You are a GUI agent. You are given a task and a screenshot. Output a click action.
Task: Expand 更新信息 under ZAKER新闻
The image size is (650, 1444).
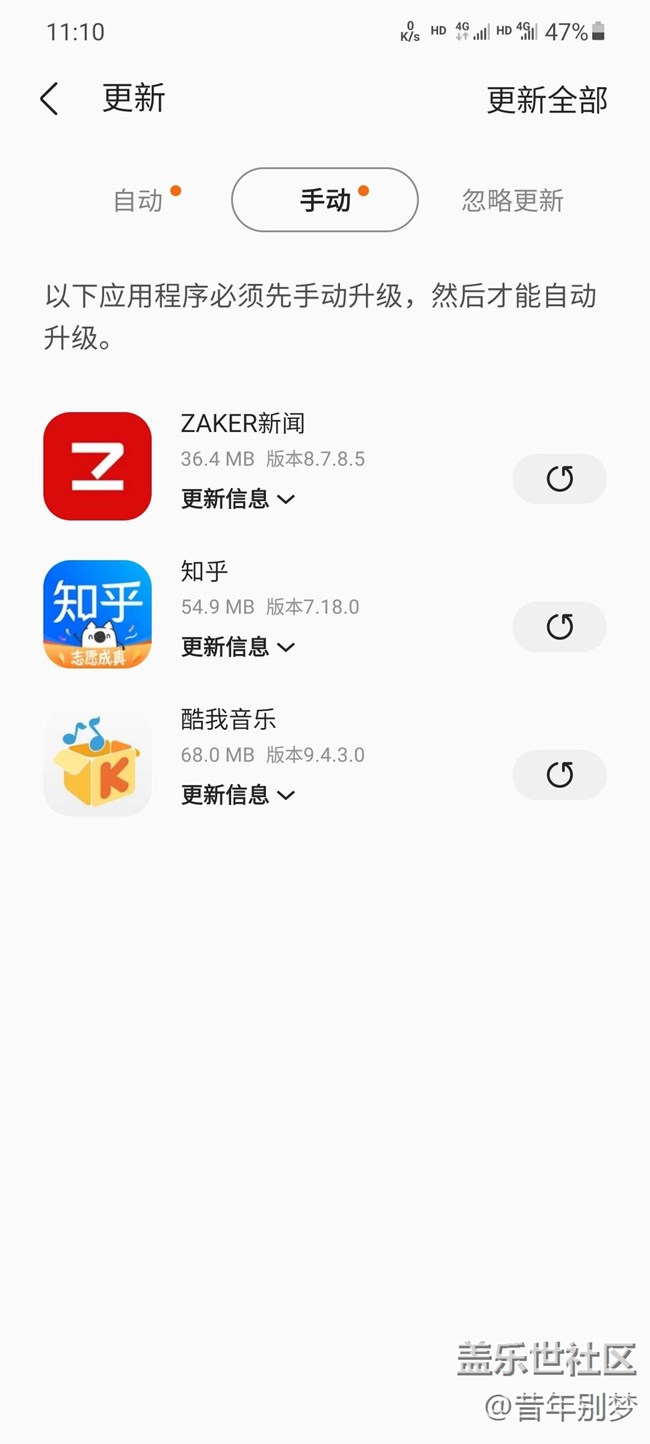point(238,498)
